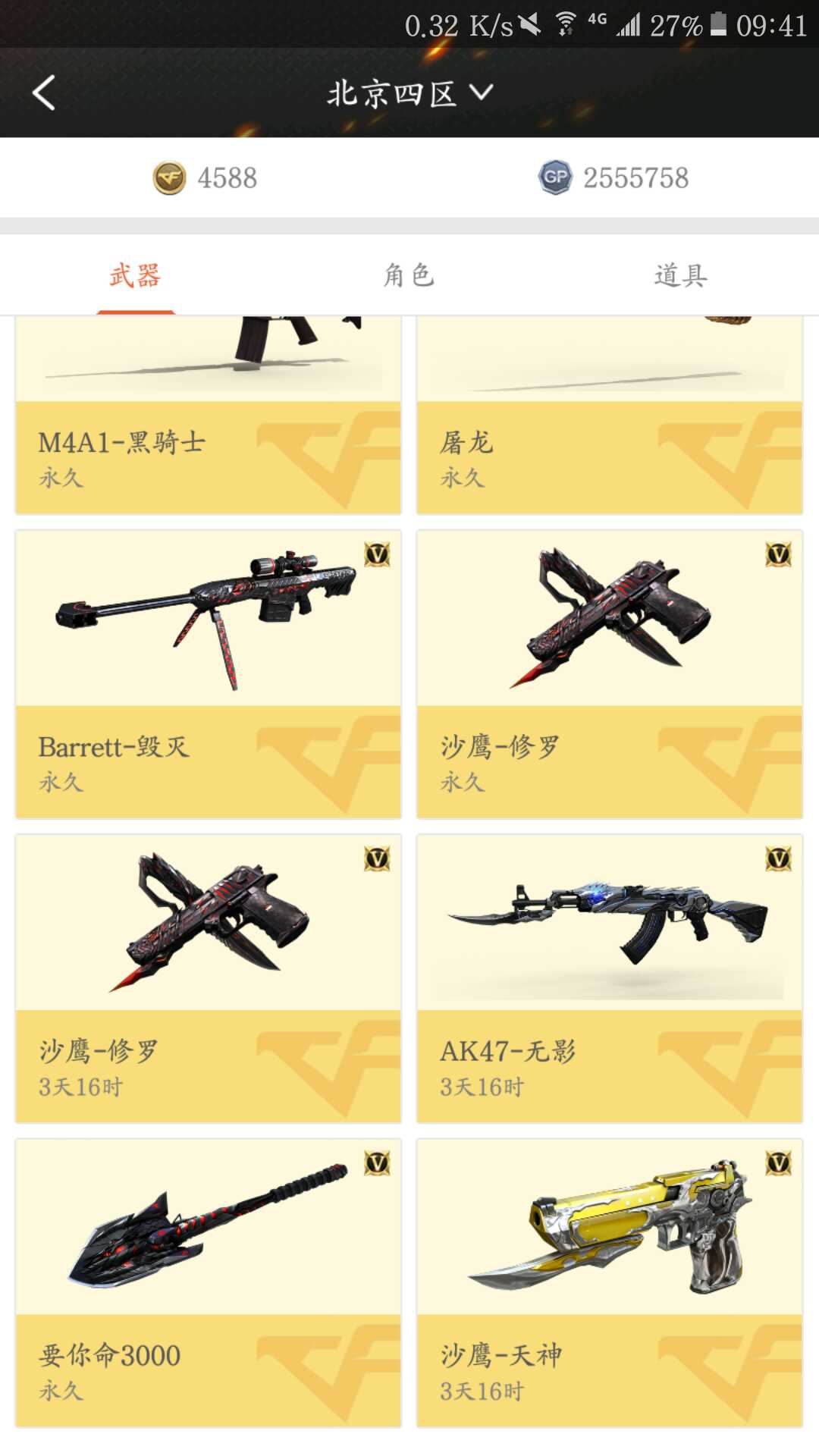Viewport: 819px width, 1456px height.
Task: Open the 要你命3000 shovel card
Action: click(208, 1282)
